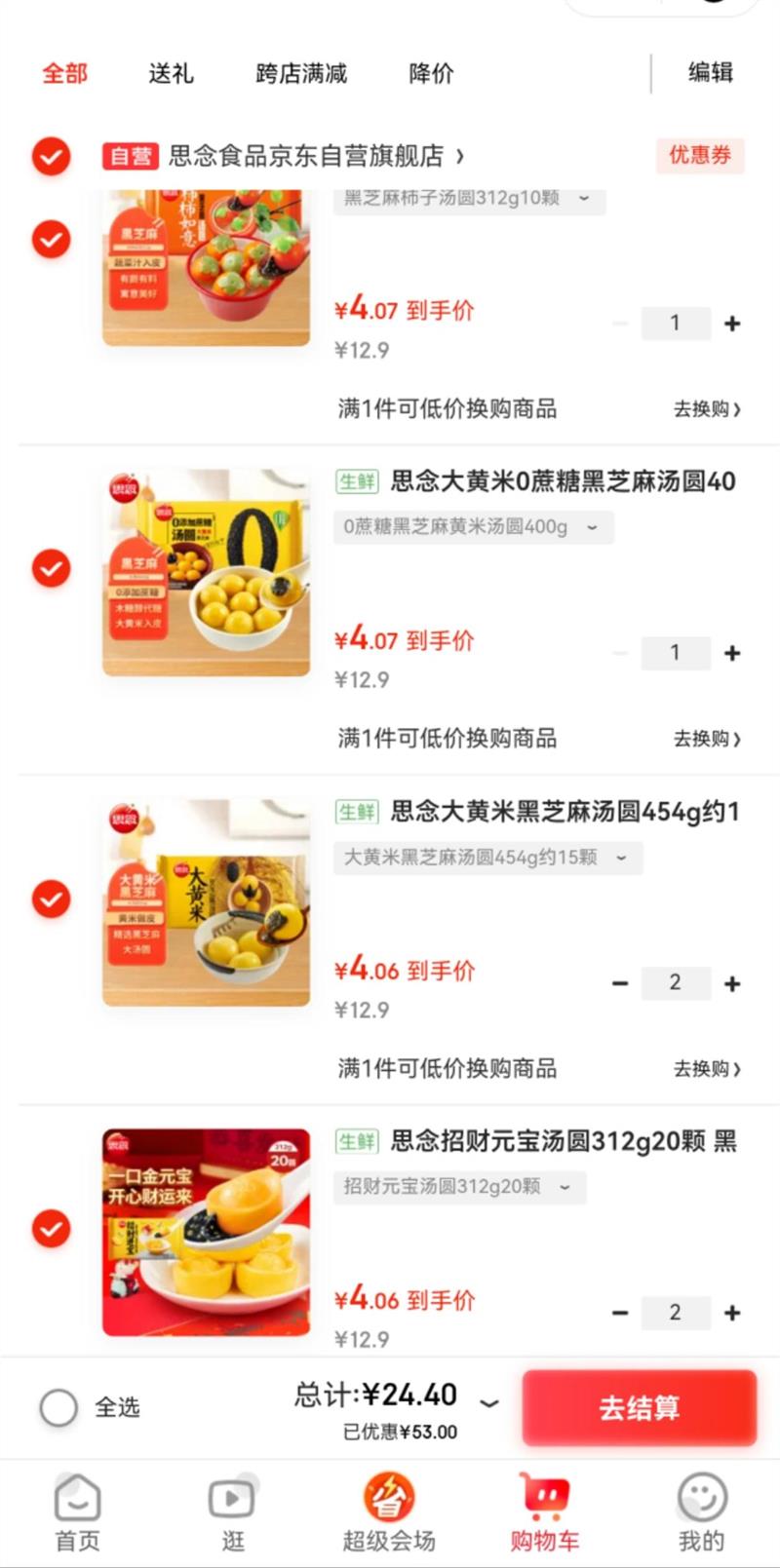Viewport: 780px width, 1568px height.
Task: Switch to the 送礼 tab
Action: coord(171,73)
